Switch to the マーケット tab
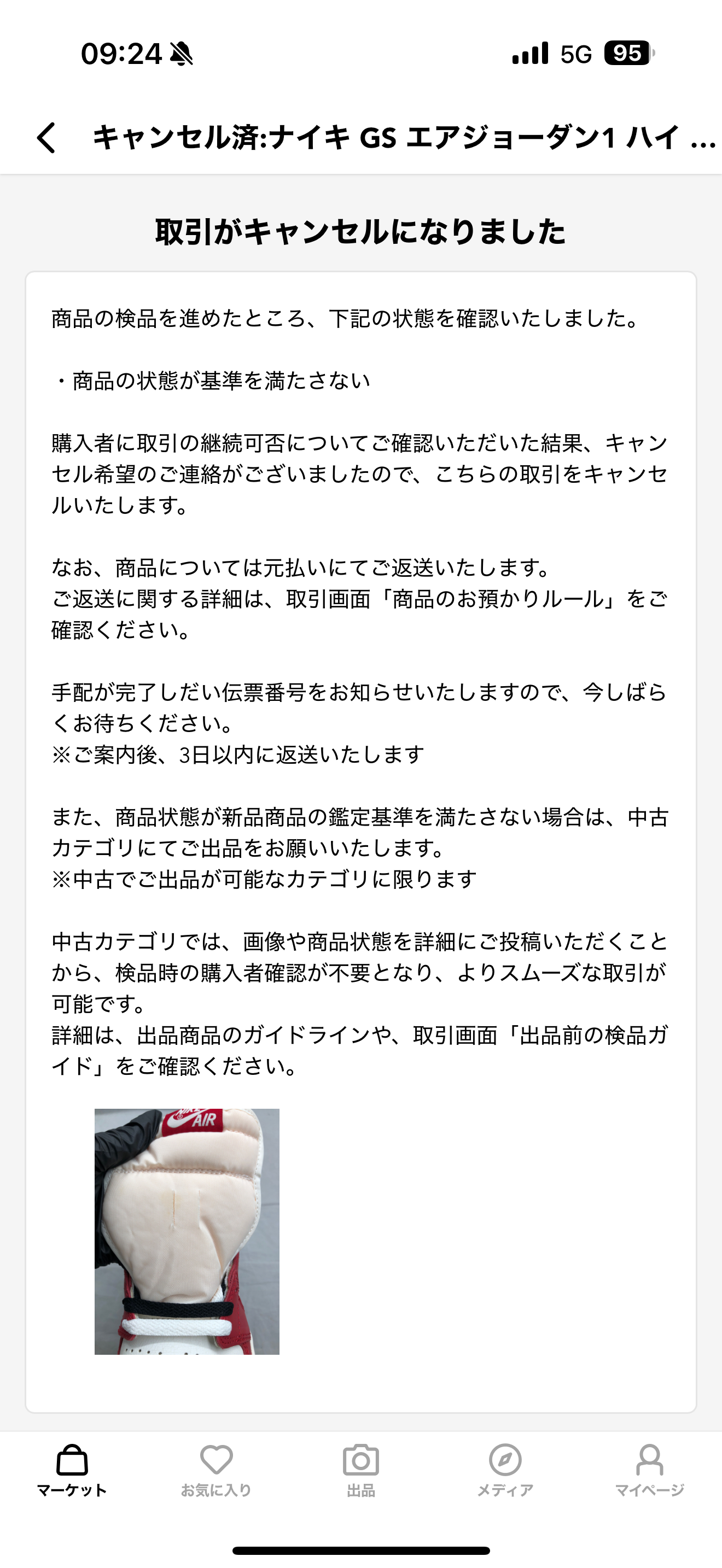Image resolution: width=722 pixels, height=1568 pixels. 72,1470
